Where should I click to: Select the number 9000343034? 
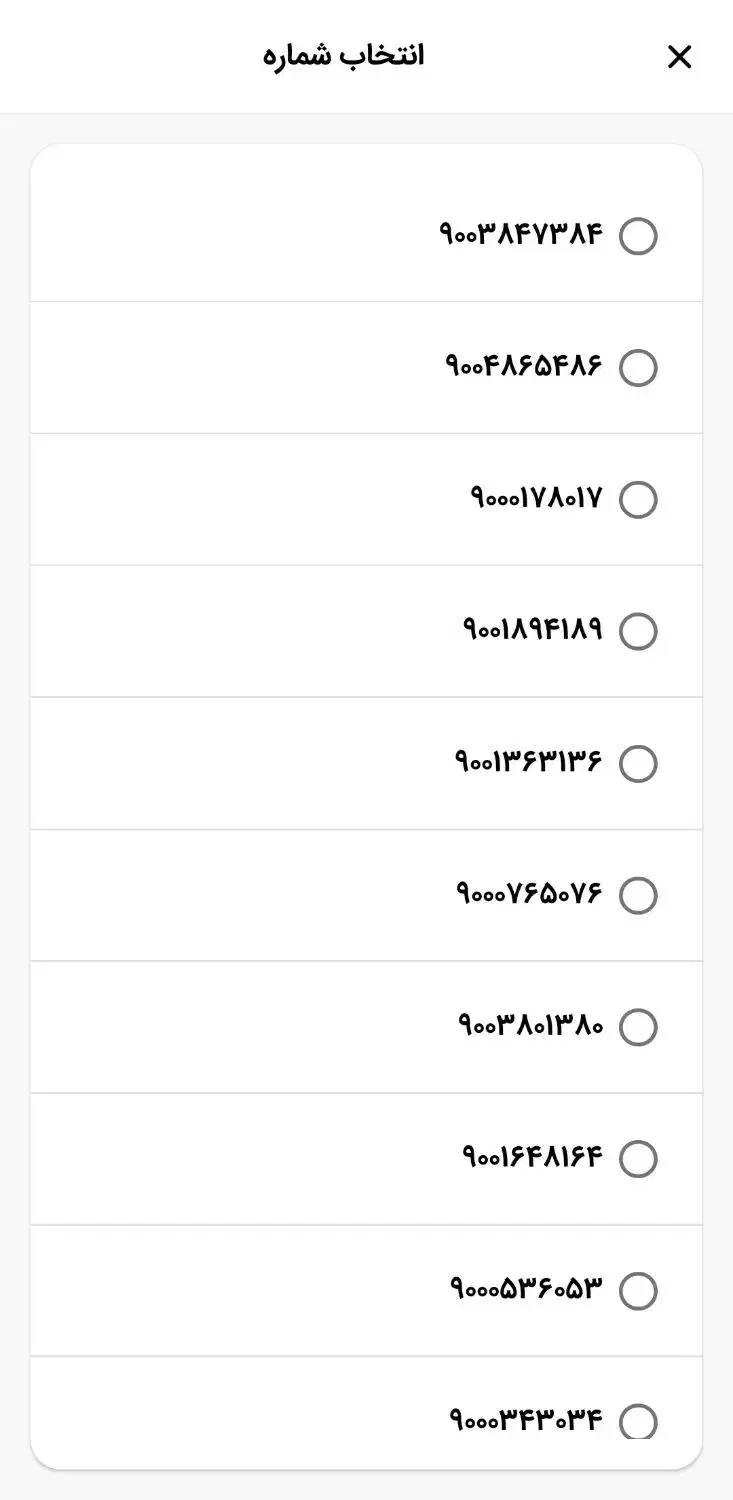[x=638, y=1421]
